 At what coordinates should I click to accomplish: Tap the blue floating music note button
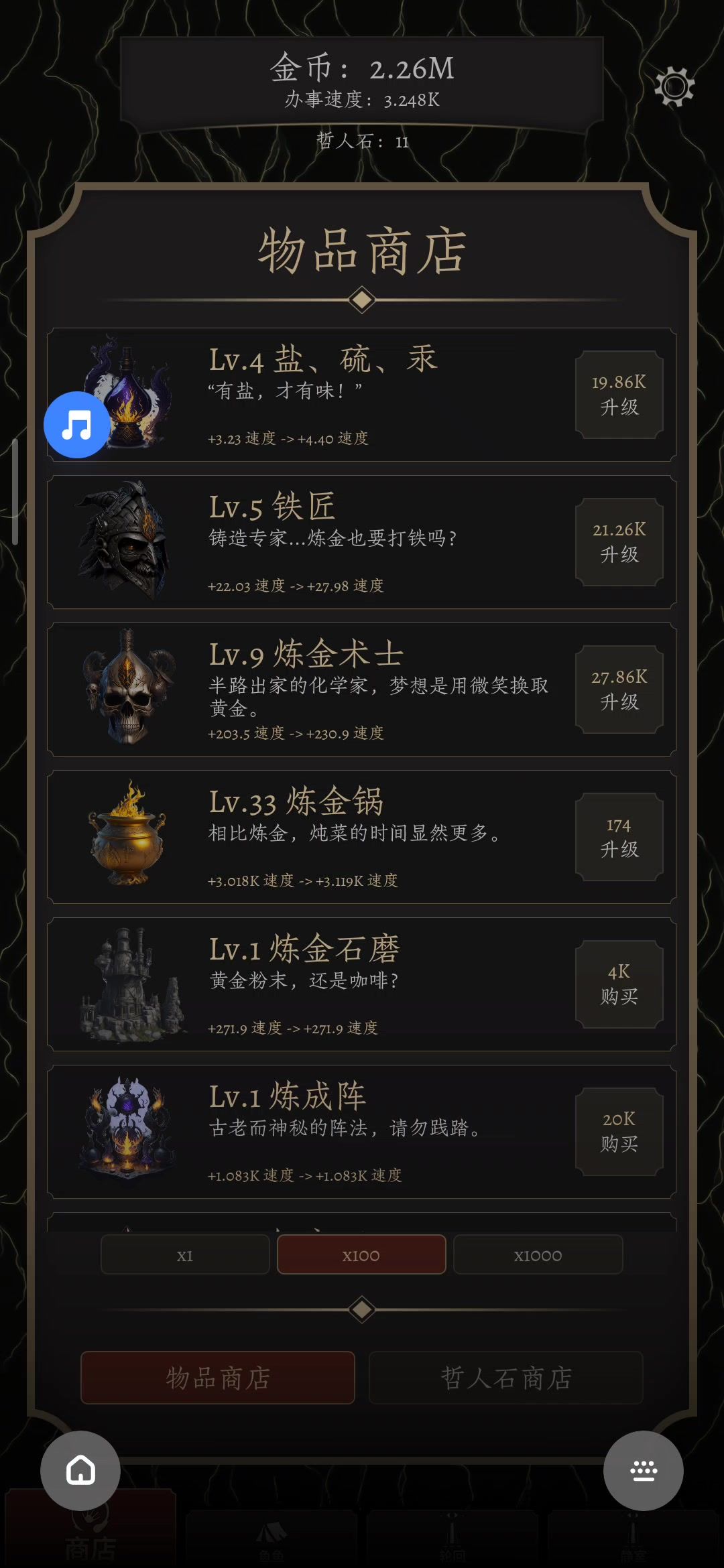coord(77,425)
